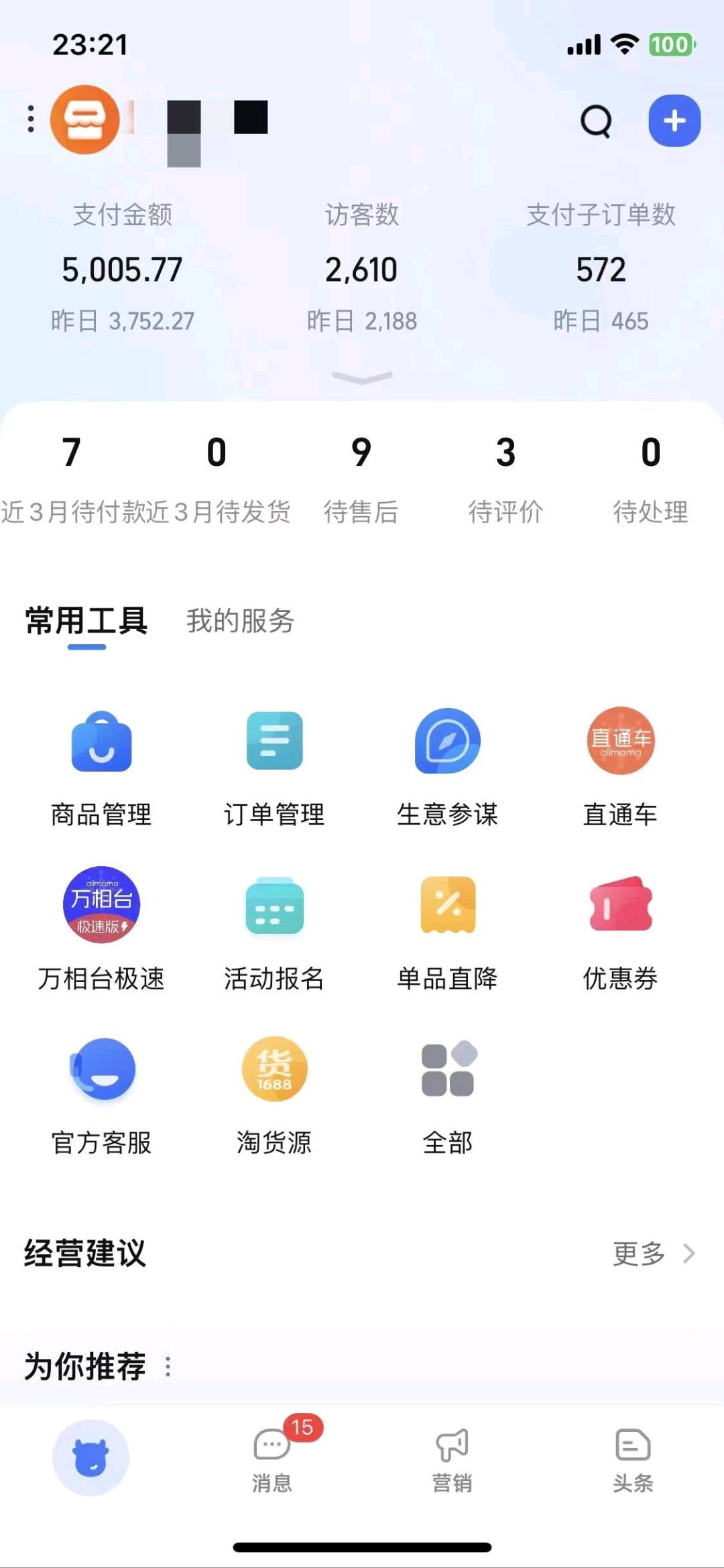
Task: Go to 活动报名
Action: coord(274,933)
